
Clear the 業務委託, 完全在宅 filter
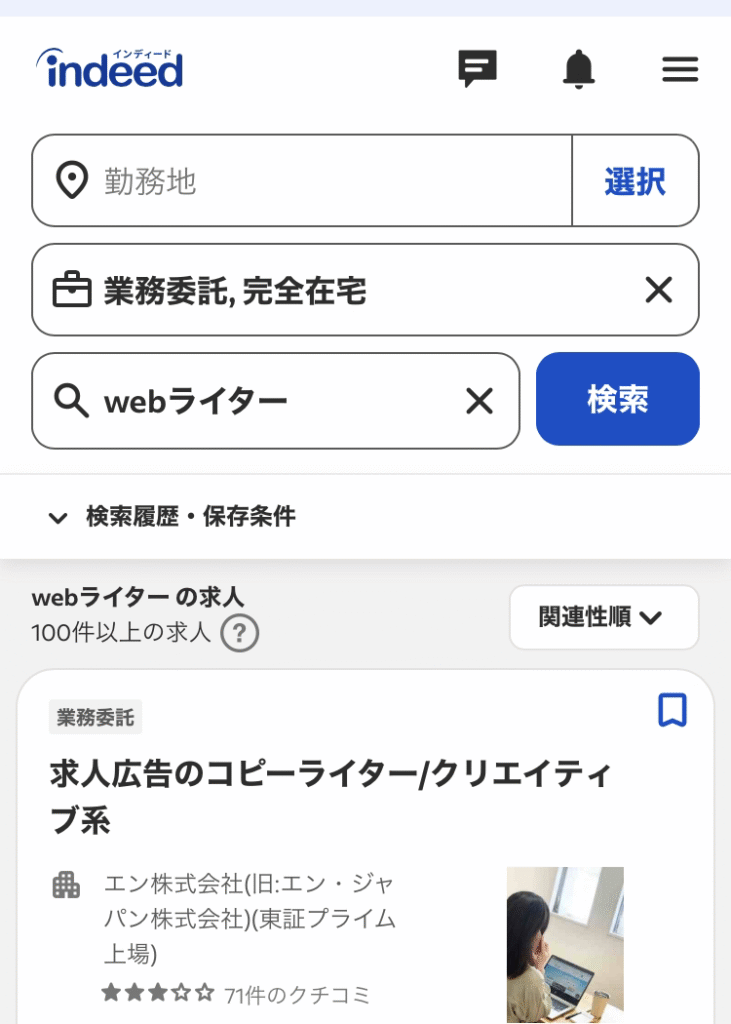coord(658,291)
